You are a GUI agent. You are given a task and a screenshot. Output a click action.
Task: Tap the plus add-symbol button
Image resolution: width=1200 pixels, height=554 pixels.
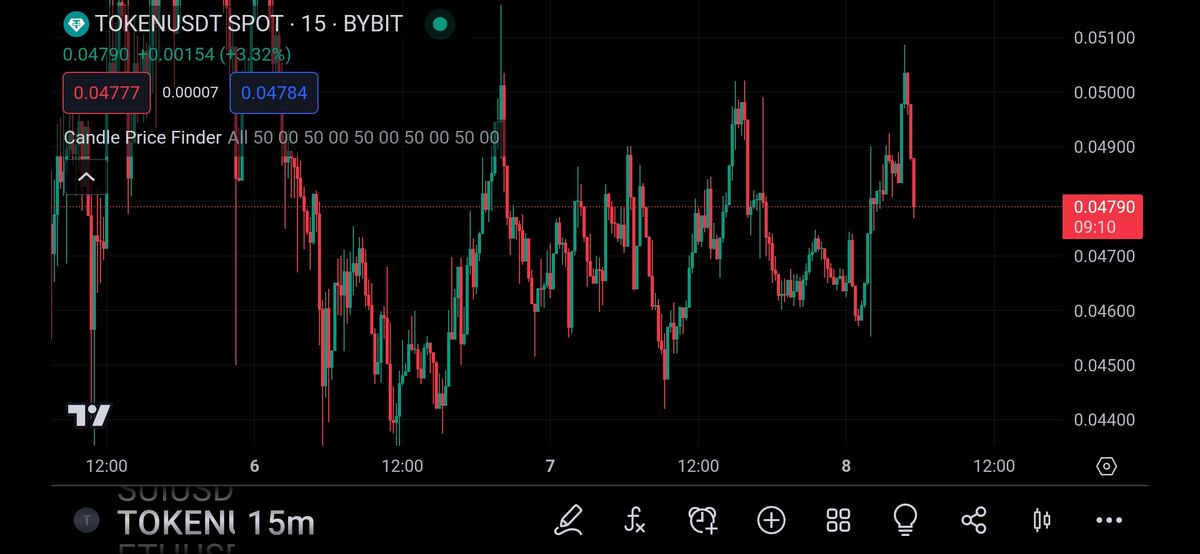click(x=771, y=519)
